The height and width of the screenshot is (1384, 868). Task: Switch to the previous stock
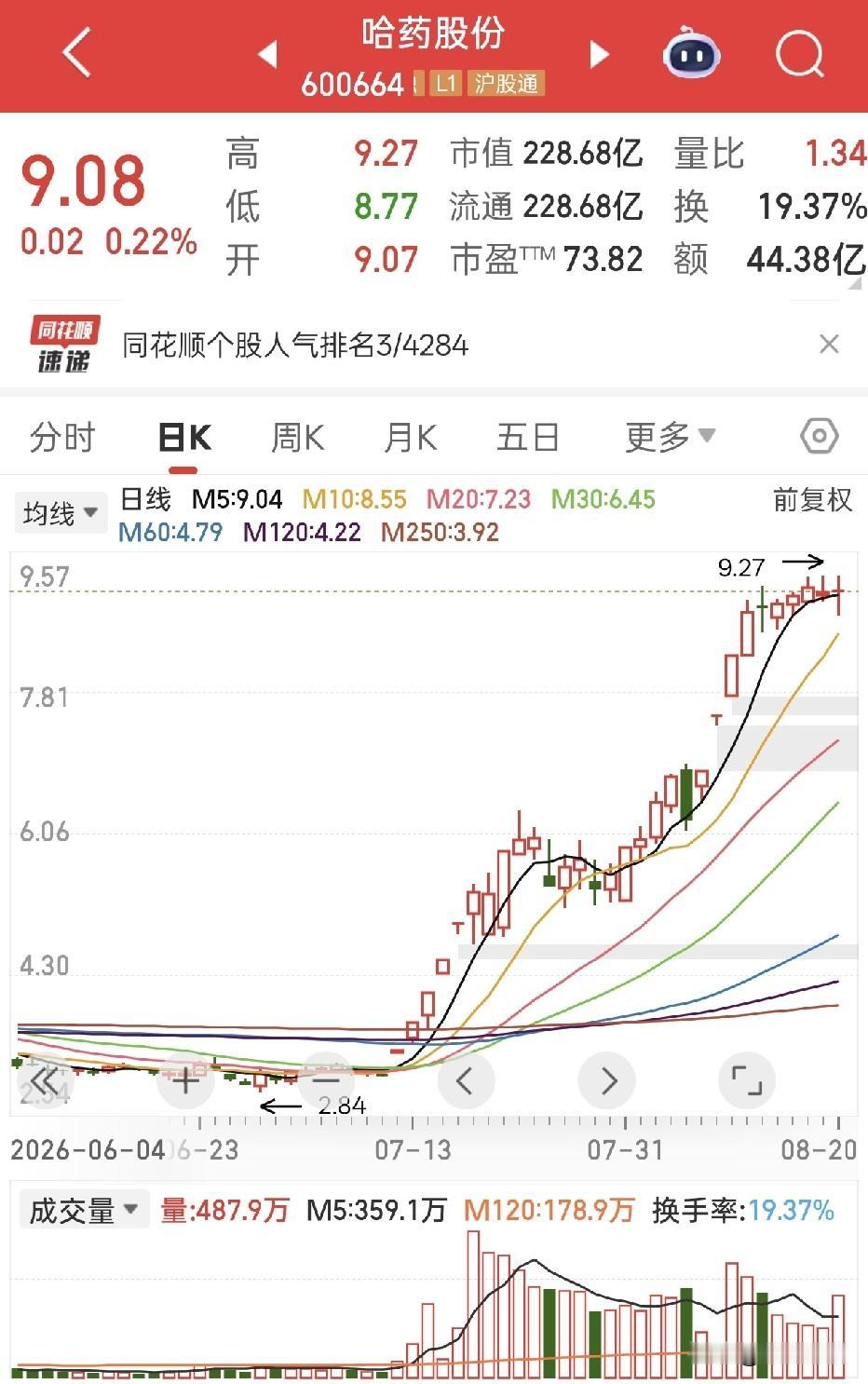pos(267,54)
